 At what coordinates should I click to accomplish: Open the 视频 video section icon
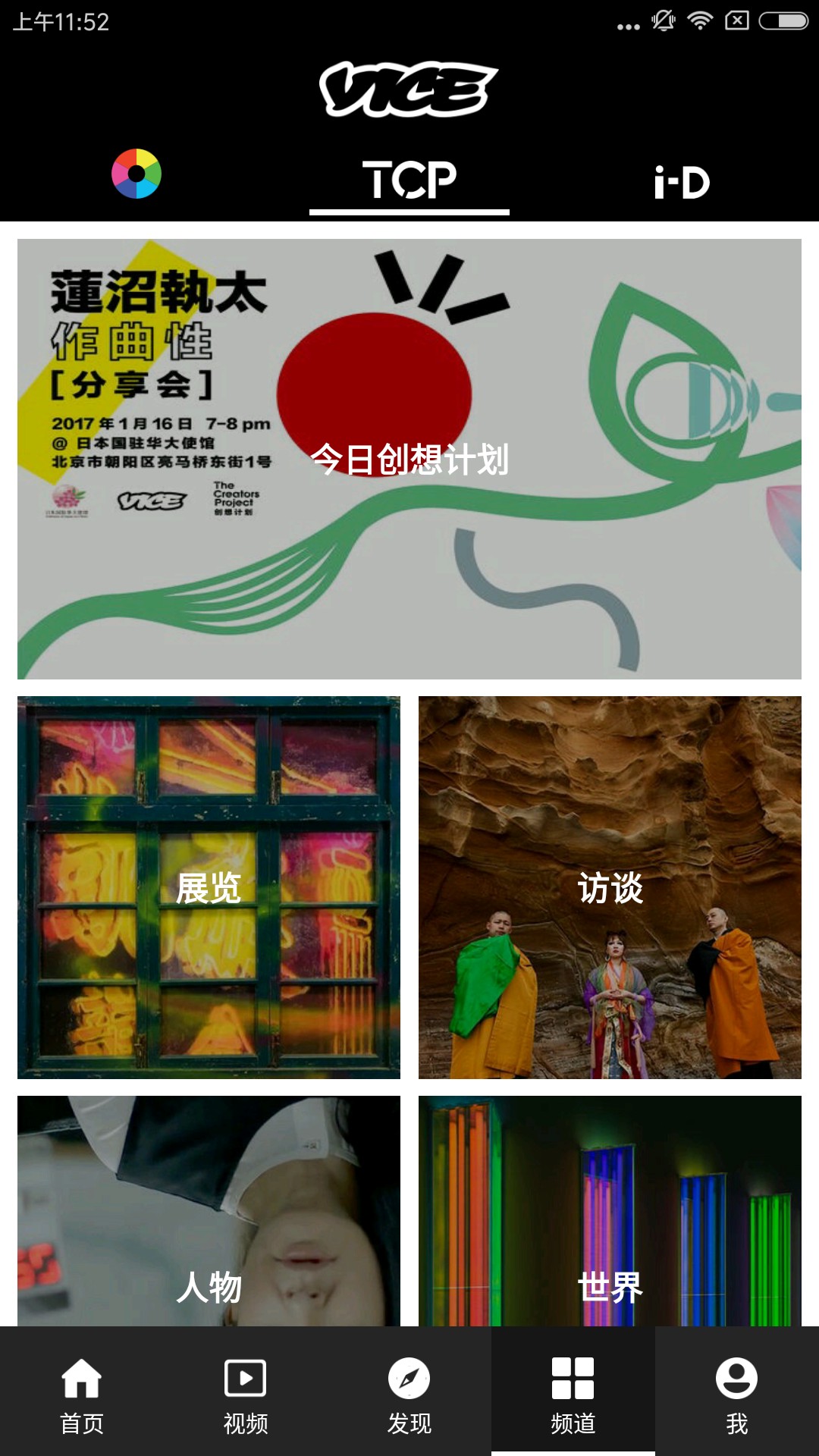coord(245,1395)
